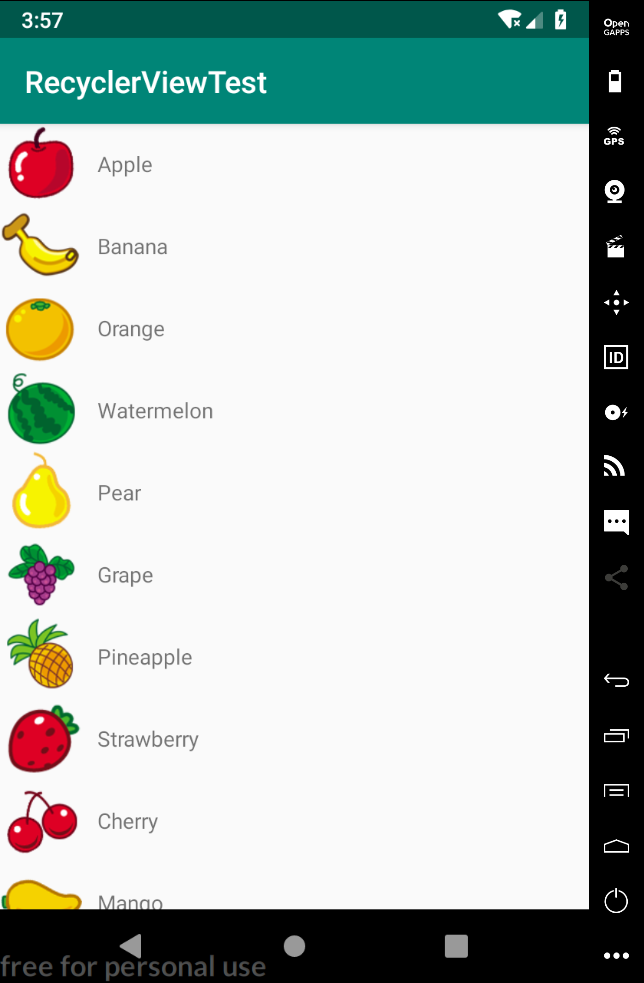The image size is (644, 983).
Task: Return to the home screen
Action: tap(294, 946)
